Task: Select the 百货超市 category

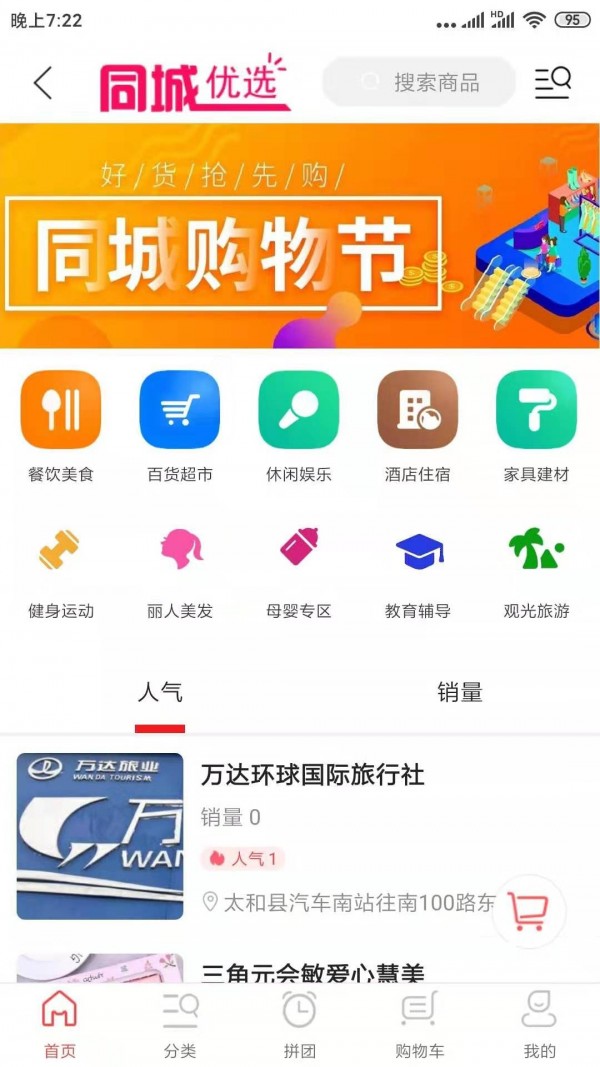Action: point(180,427)
